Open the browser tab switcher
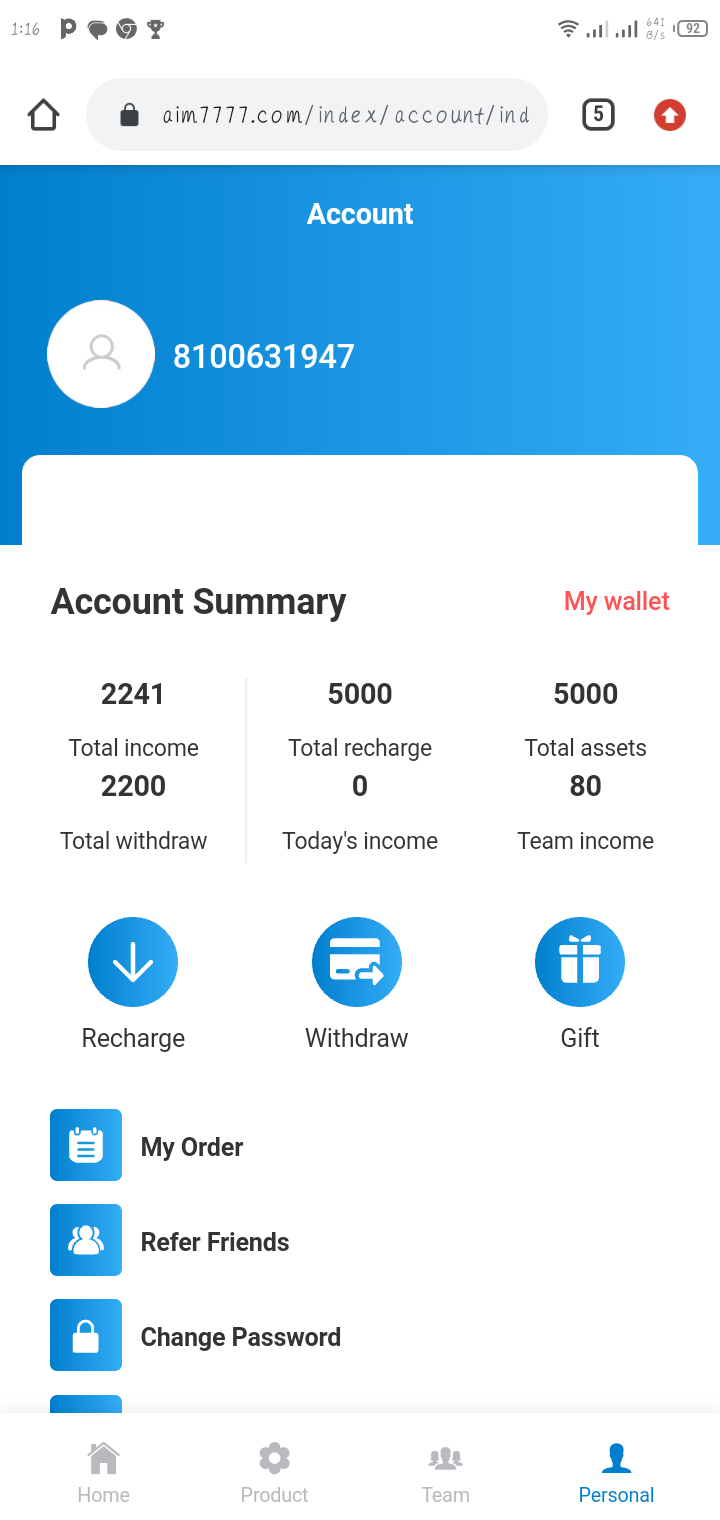This screenshot has width=720, height=1520. pyautogui.click(x=598, y=115)
